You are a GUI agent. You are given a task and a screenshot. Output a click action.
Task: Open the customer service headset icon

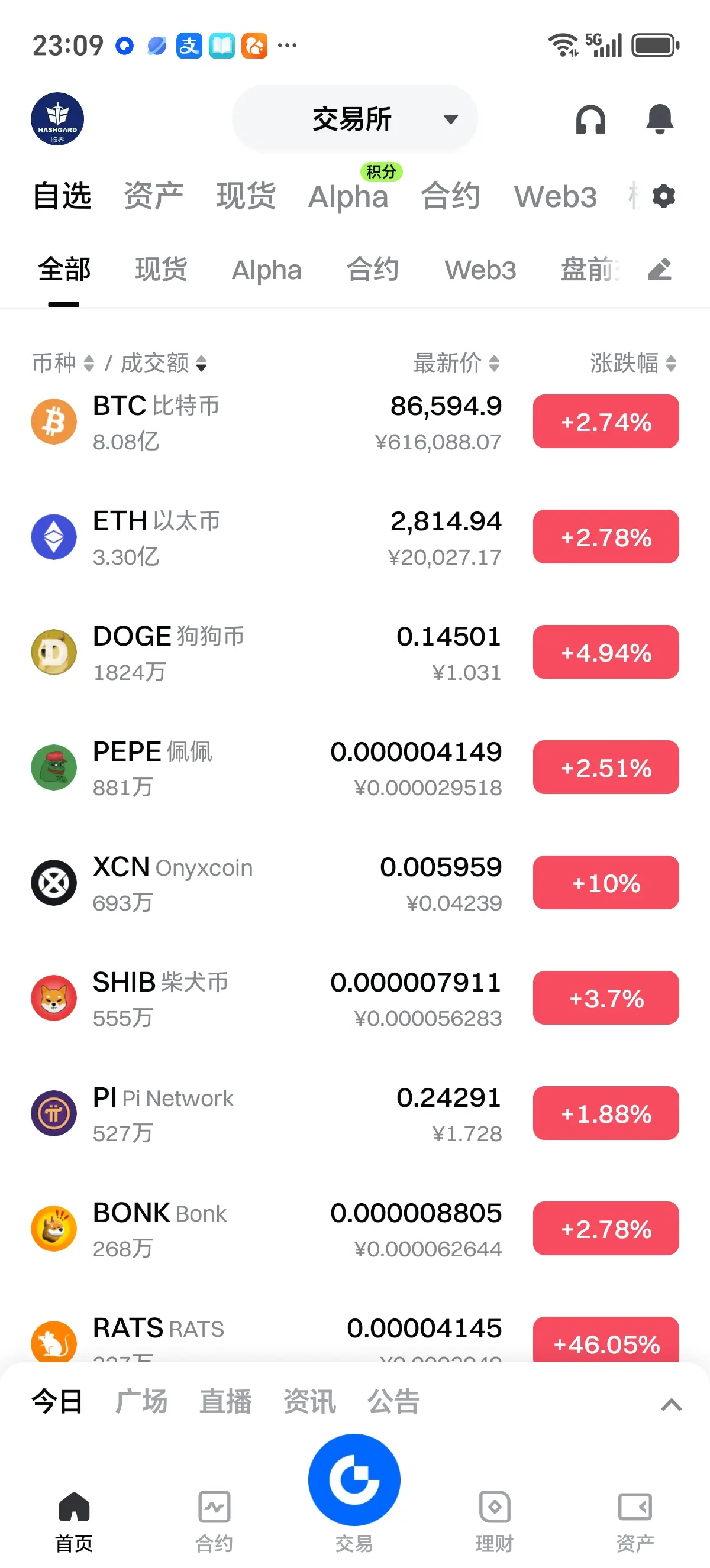point(589,119)
